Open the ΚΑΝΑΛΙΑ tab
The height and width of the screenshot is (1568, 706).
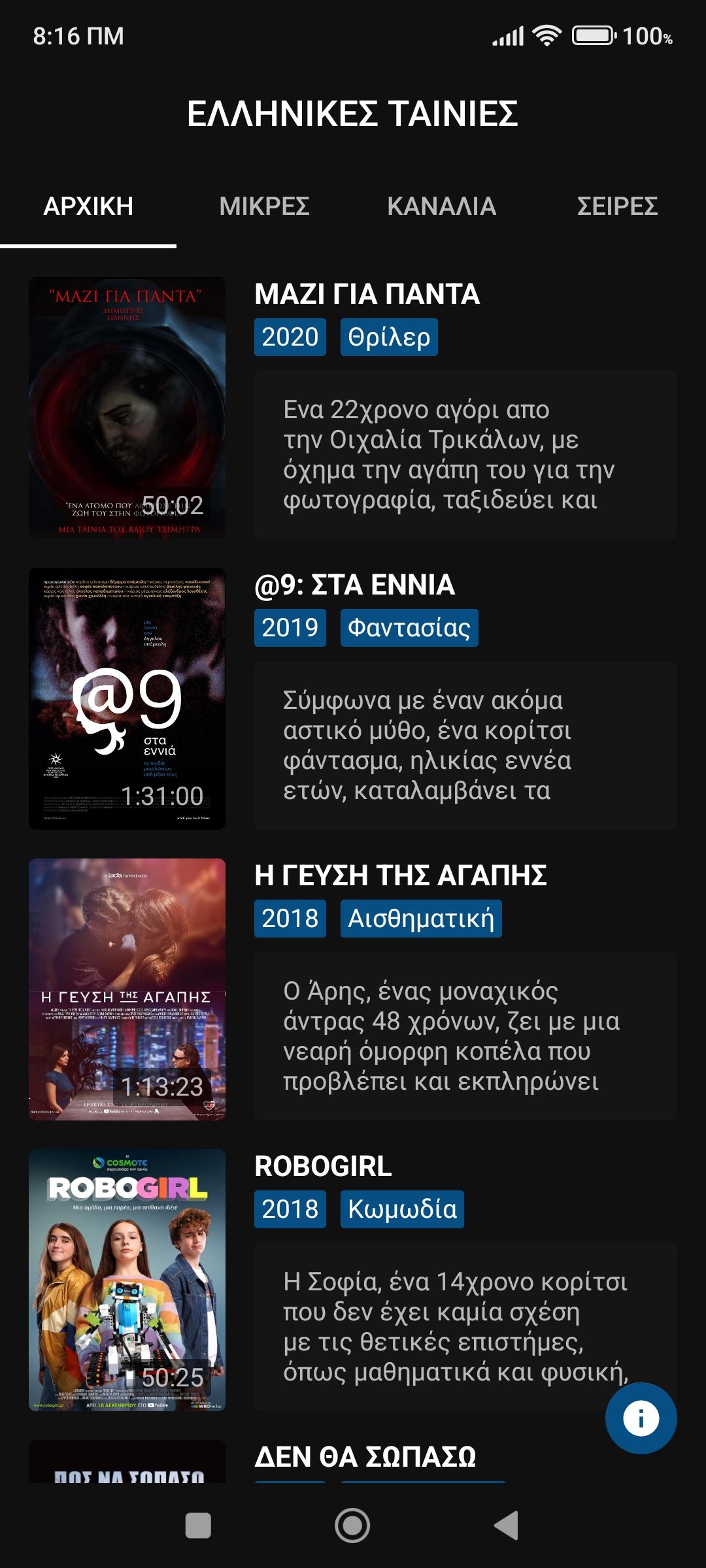(x=441, y=206)
